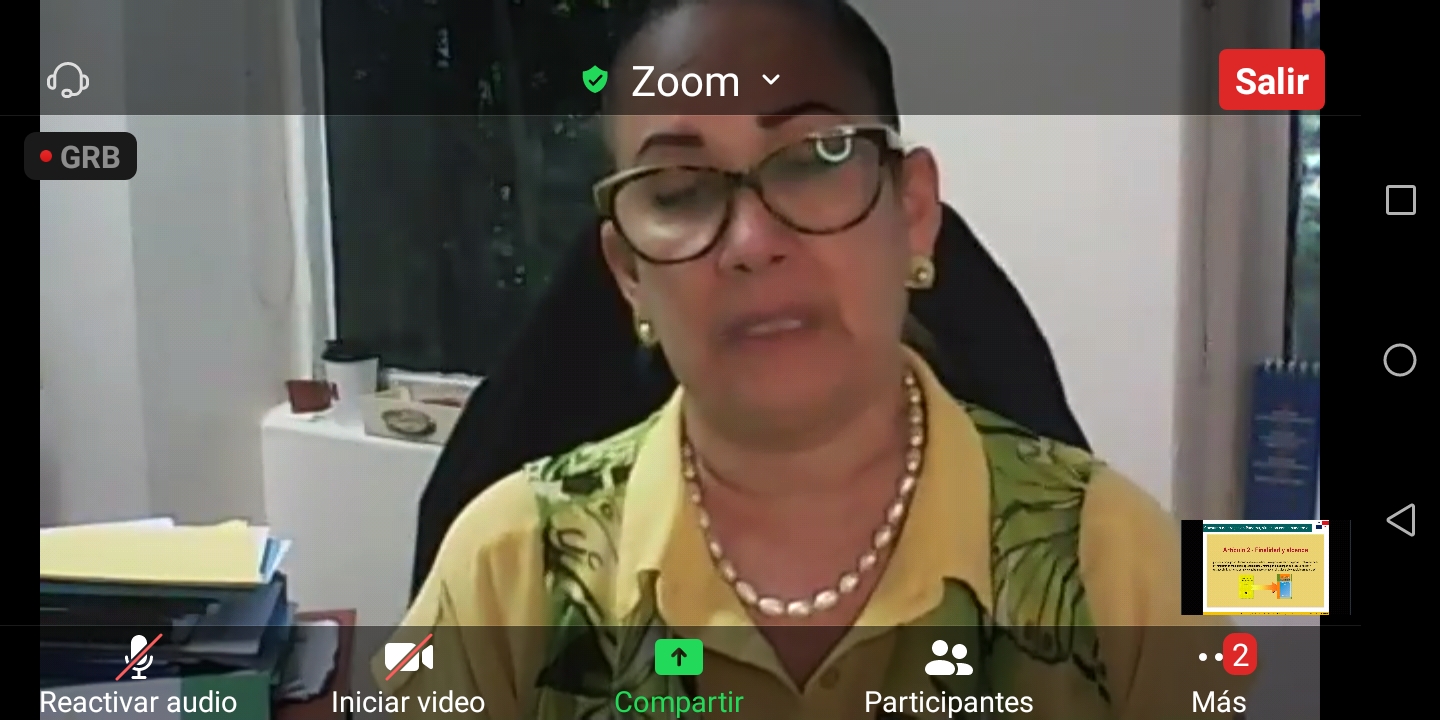Open the Compartir share options

(679, 675)
